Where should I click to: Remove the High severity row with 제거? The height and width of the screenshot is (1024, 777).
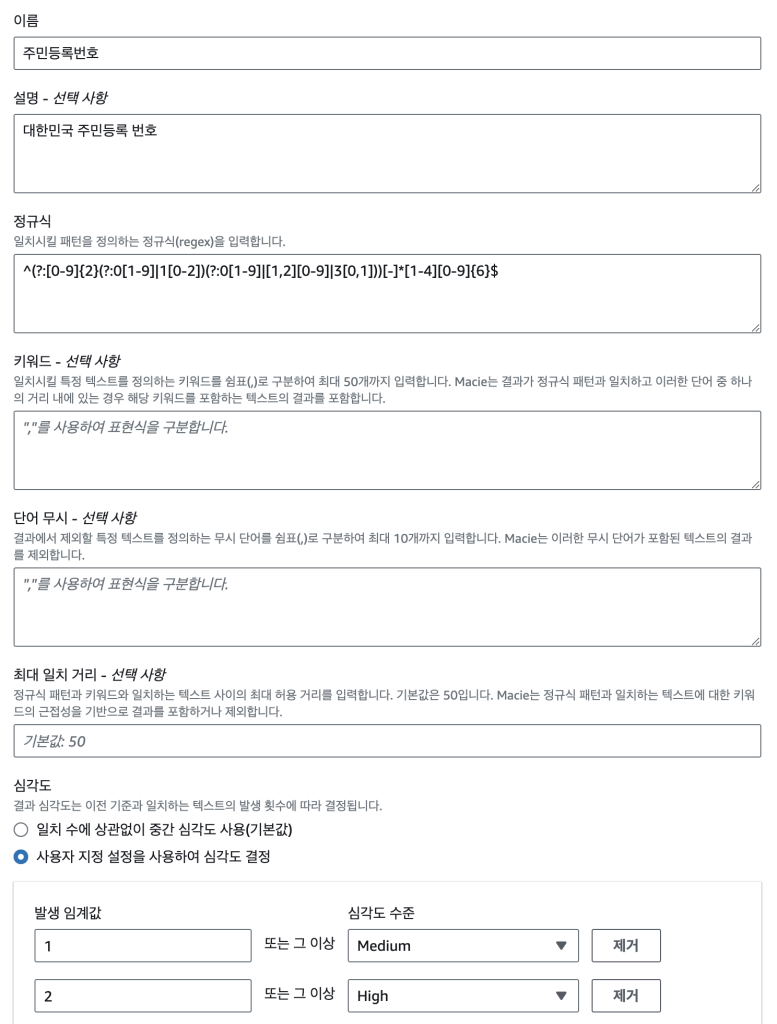(626, 996)
